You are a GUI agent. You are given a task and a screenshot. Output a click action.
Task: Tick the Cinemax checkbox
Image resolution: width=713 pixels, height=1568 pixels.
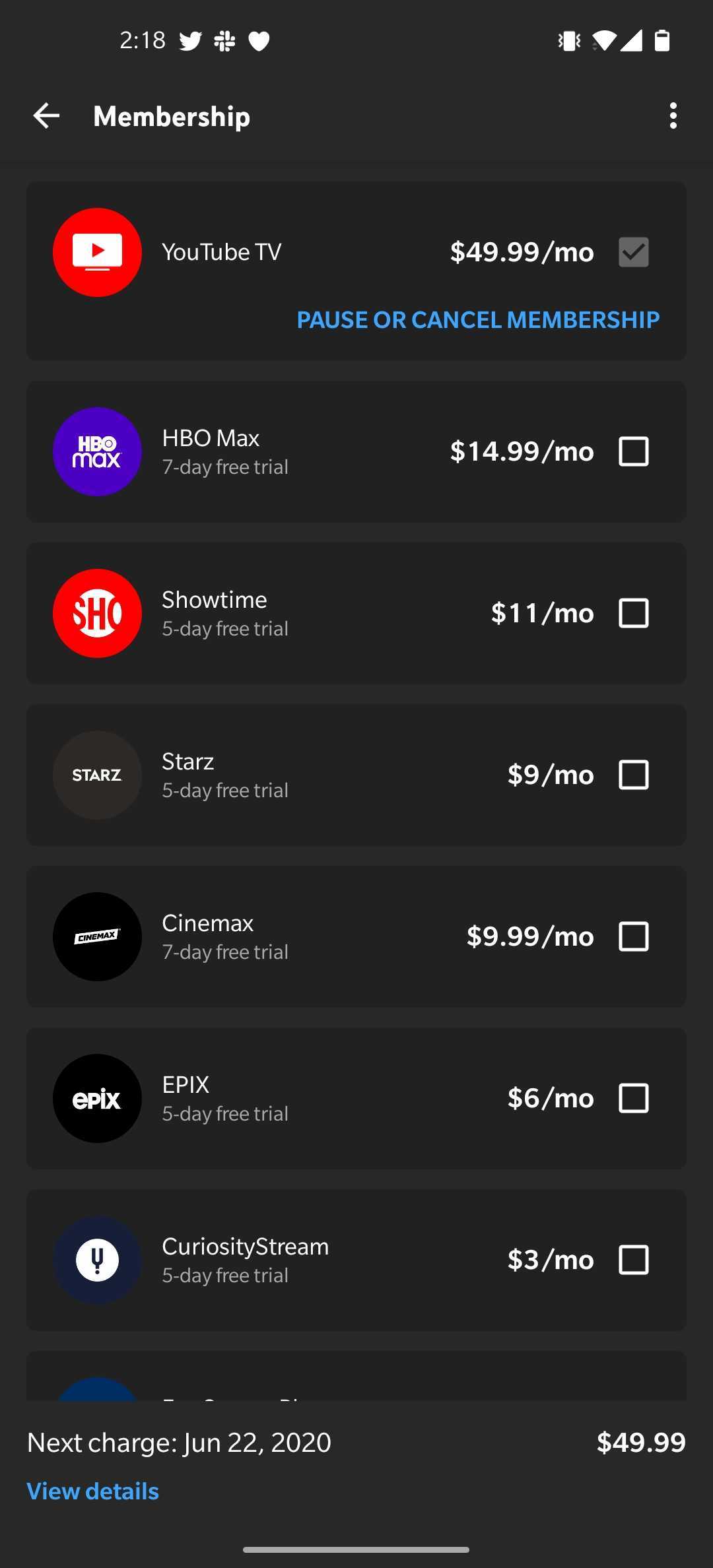point(633,936)
